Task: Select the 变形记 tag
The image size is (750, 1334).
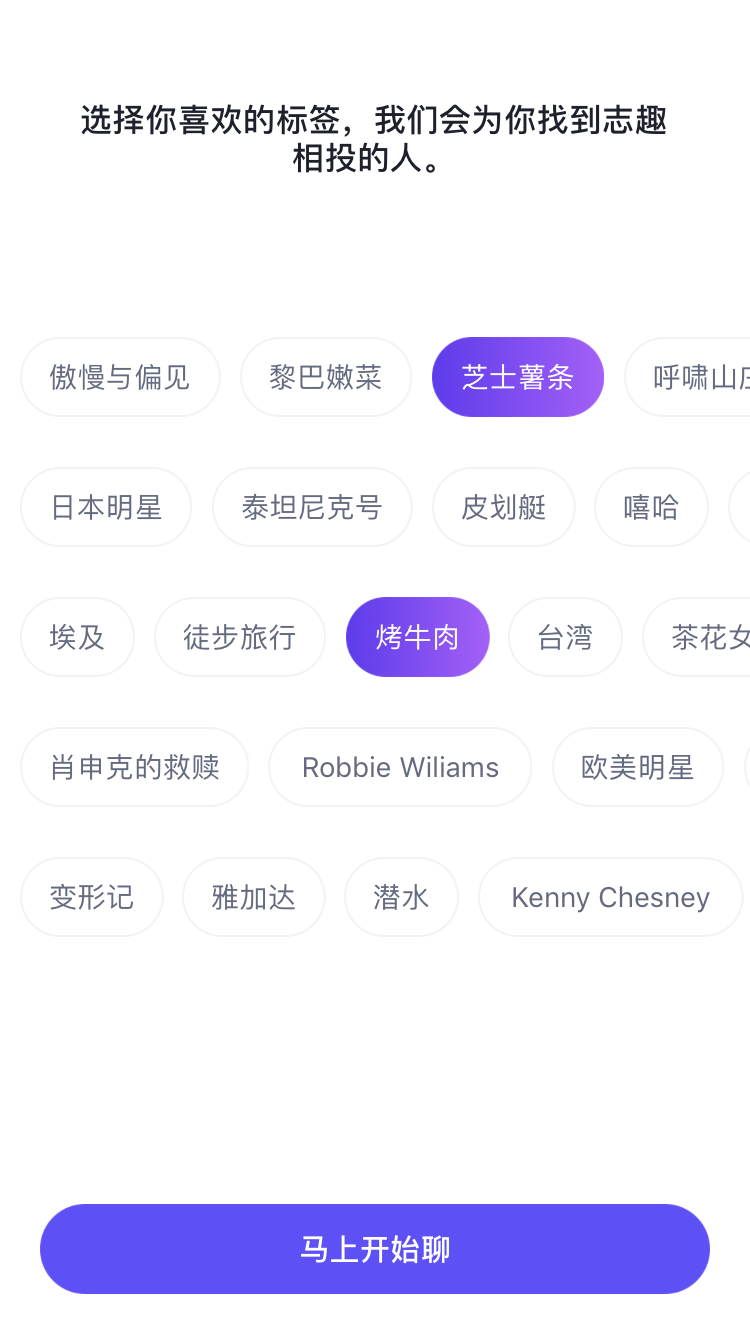Action: click(x=92, y=897)
